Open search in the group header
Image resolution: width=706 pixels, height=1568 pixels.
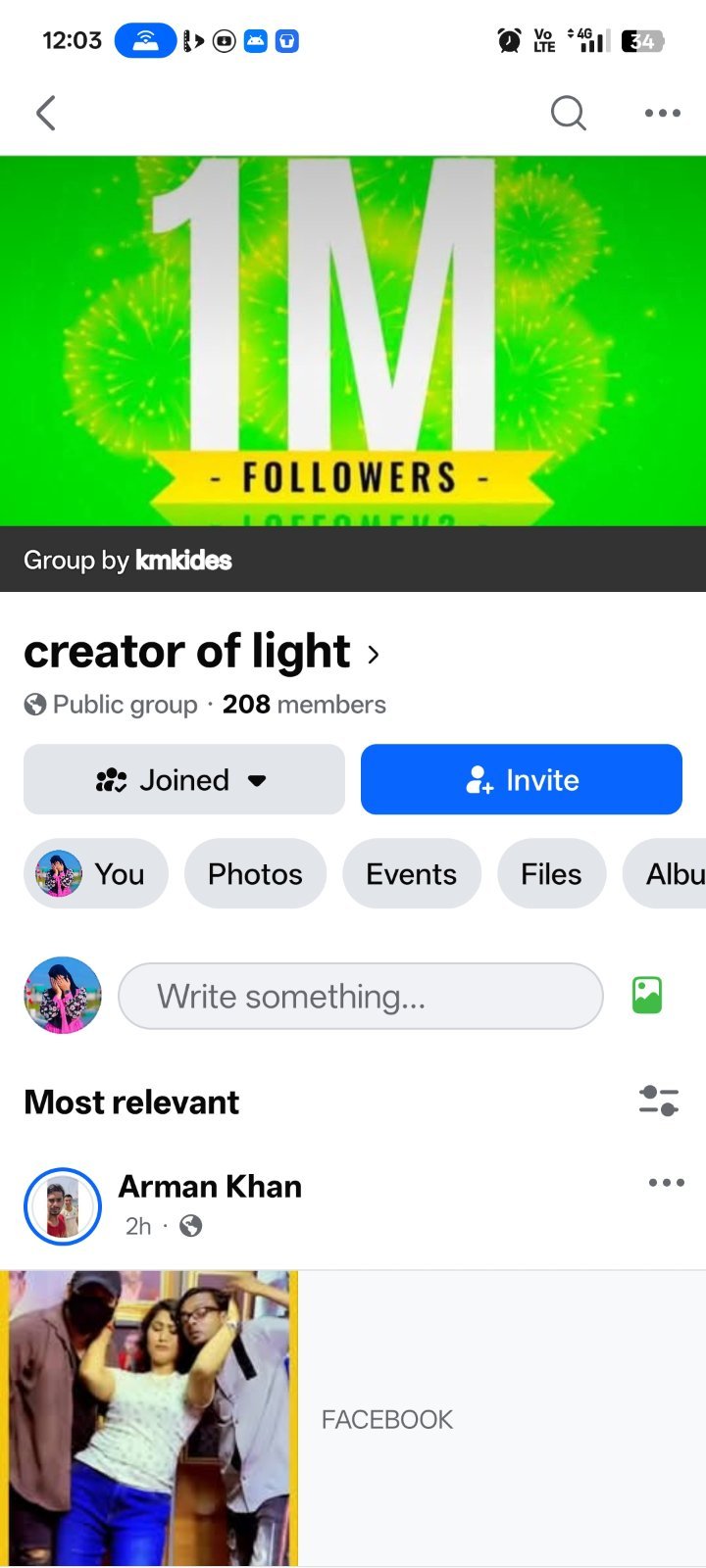click(x=568, y=113)
